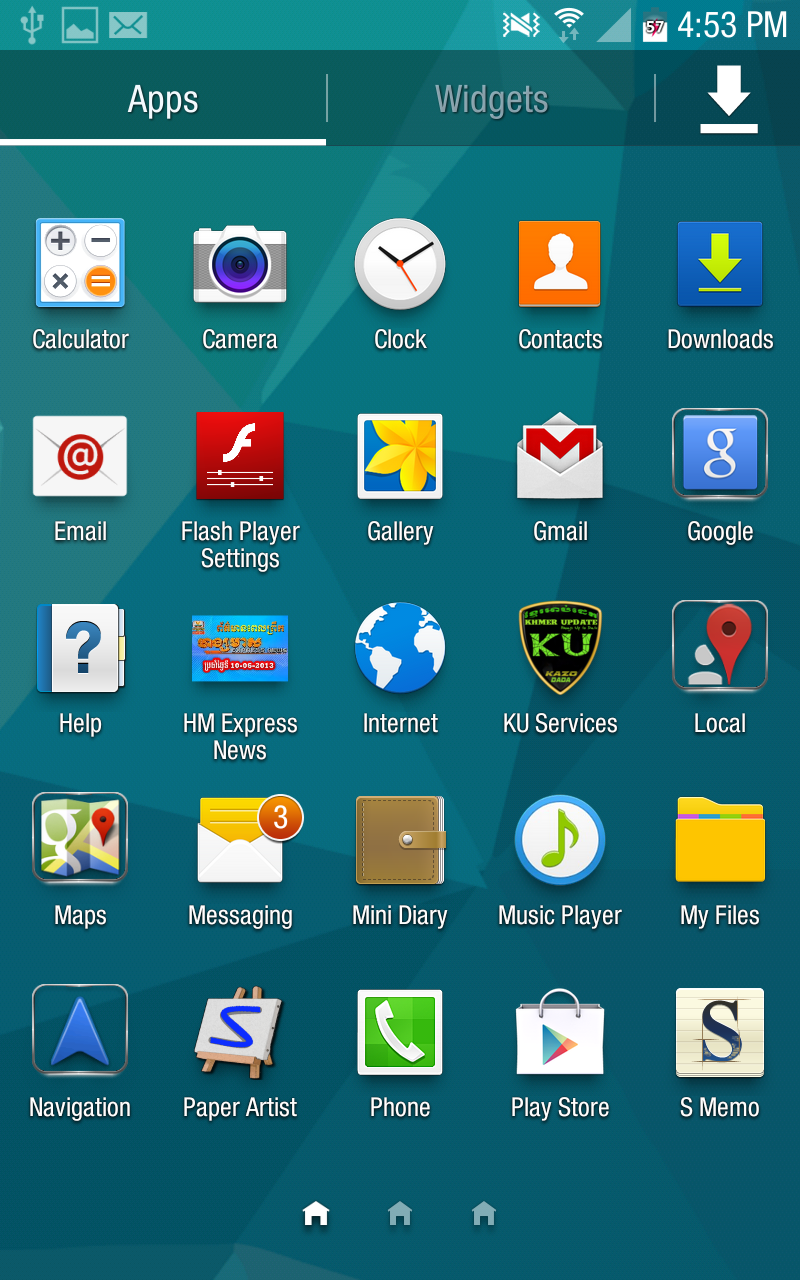Launch the Downloads app
Viewport: 800px width, 1280px height.
pyautogui.click(x=720, y=264)
